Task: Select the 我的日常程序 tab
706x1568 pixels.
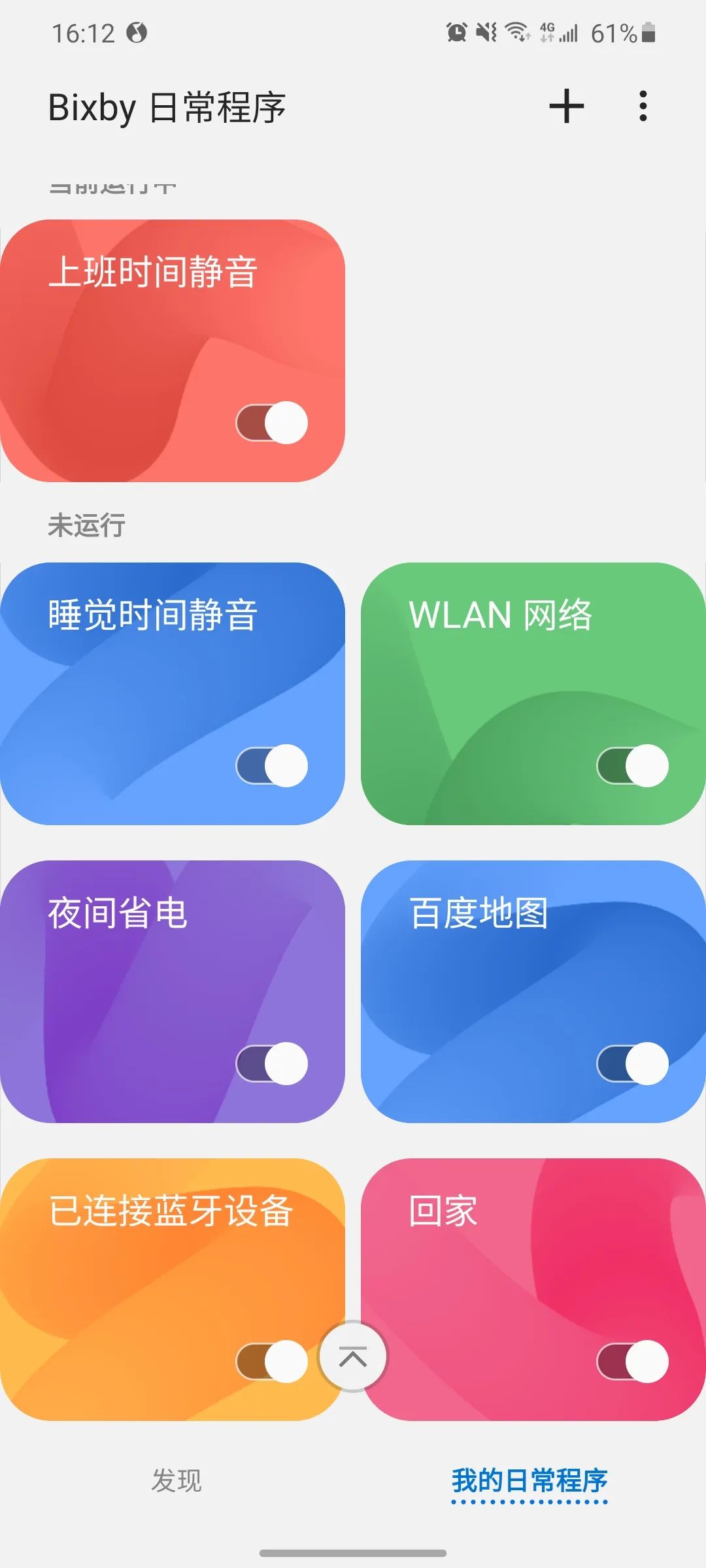Action: [529, 1480]
